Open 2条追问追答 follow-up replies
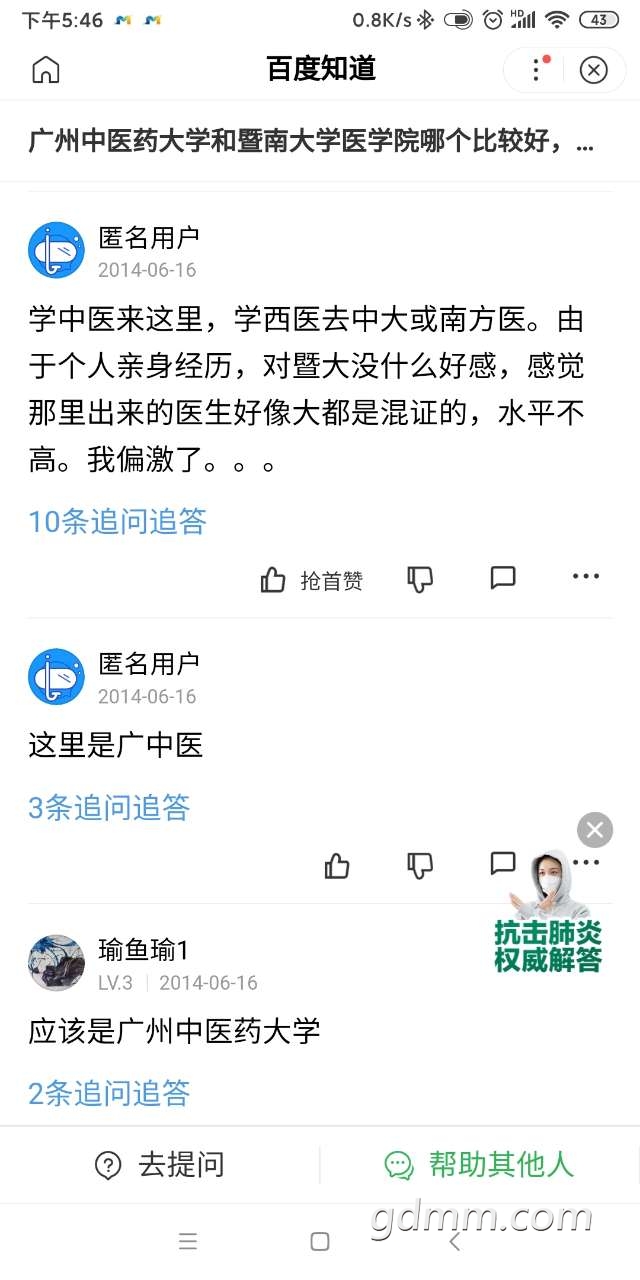640x1280 pixels. click(x=108, y=1093)
